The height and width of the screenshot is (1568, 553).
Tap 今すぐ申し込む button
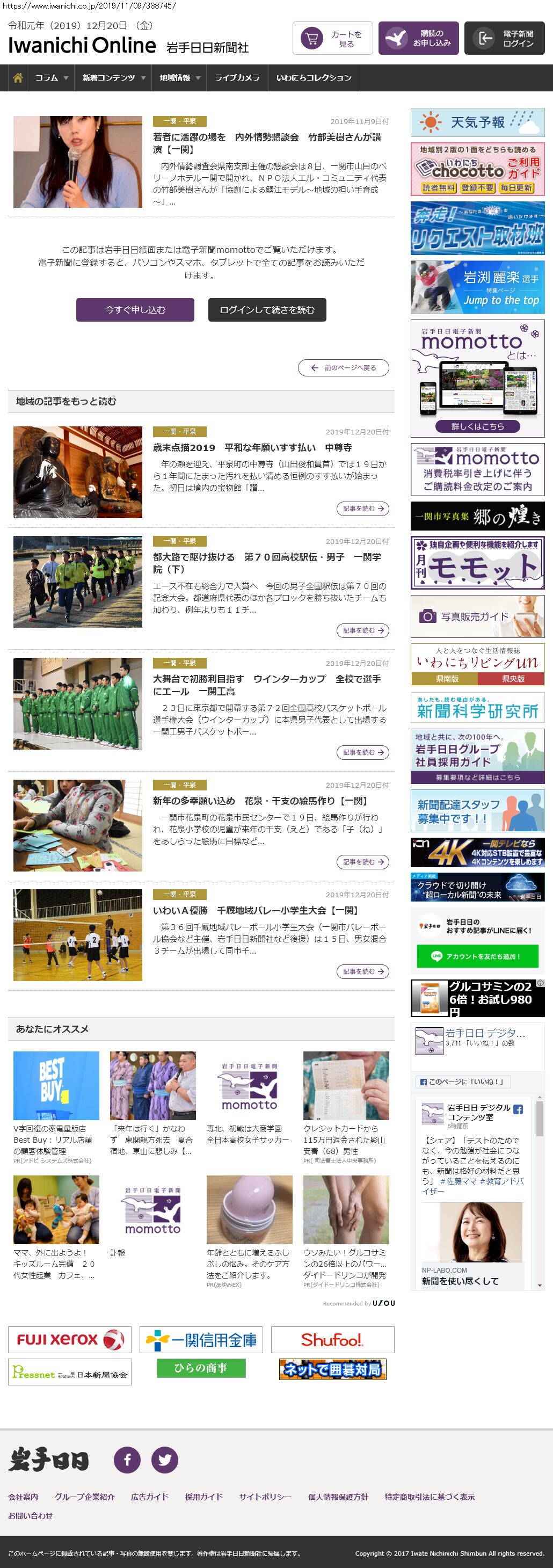click(135, 310)
